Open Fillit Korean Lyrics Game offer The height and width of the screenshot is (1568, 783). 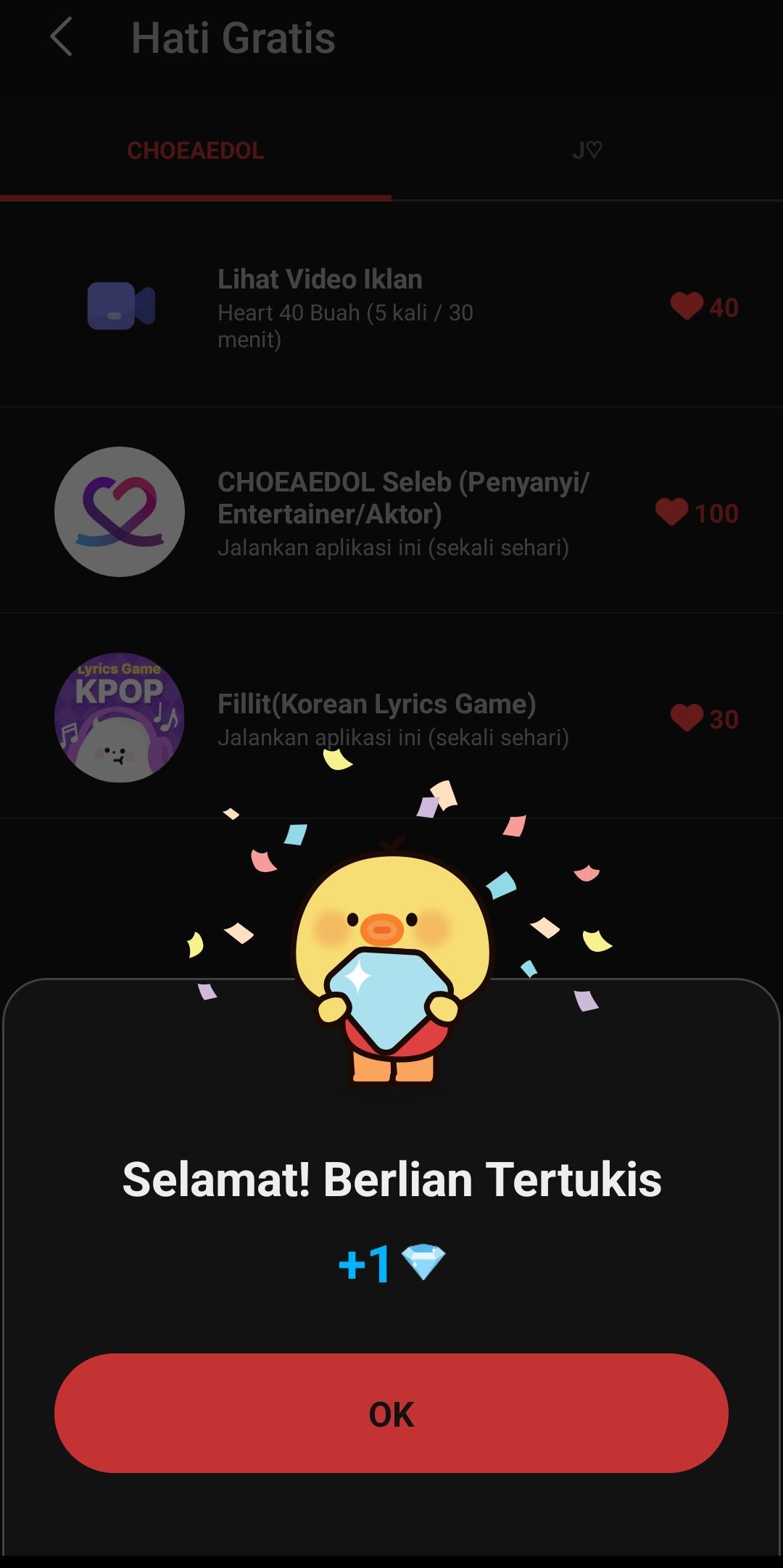[391, 718]
